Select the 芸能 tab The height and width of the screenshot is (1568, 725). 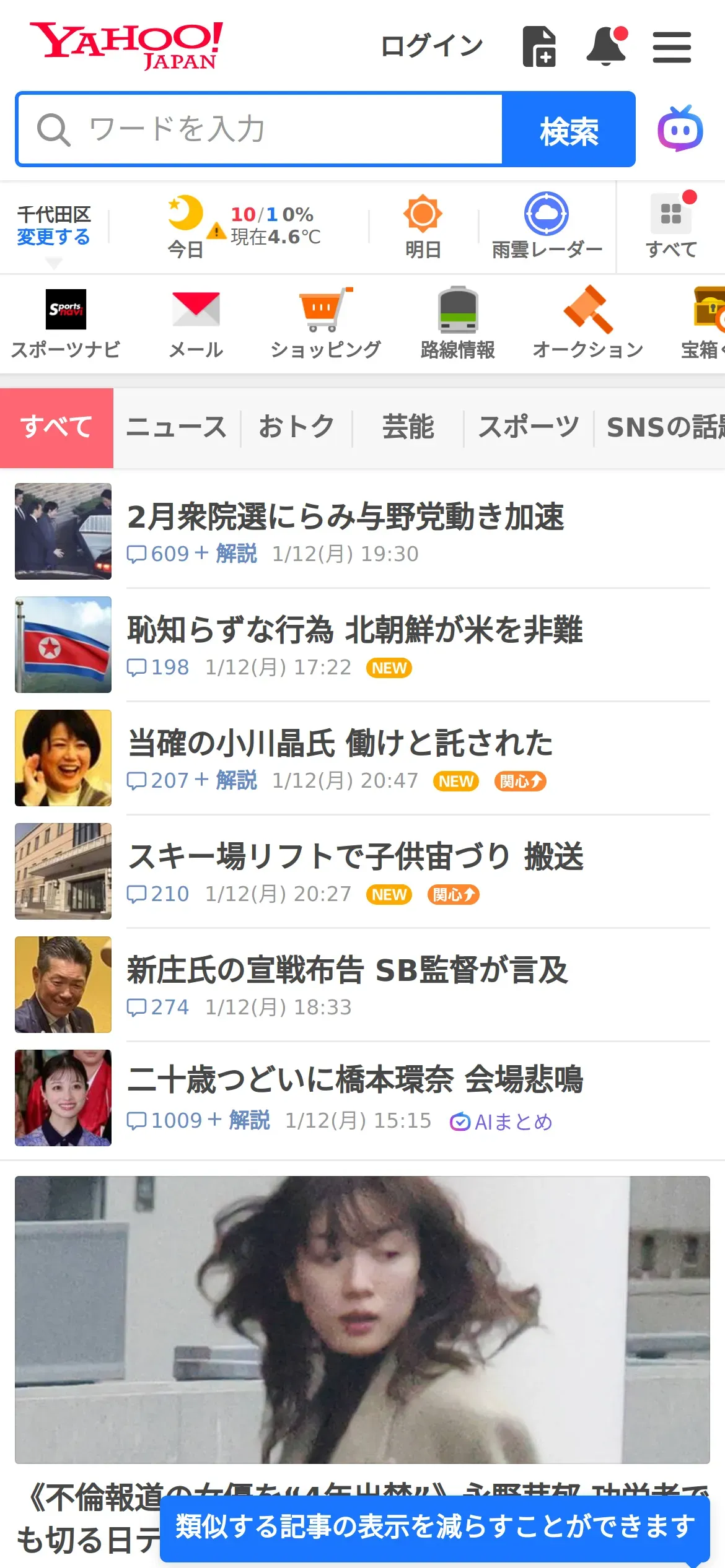[x=408, y=427]
